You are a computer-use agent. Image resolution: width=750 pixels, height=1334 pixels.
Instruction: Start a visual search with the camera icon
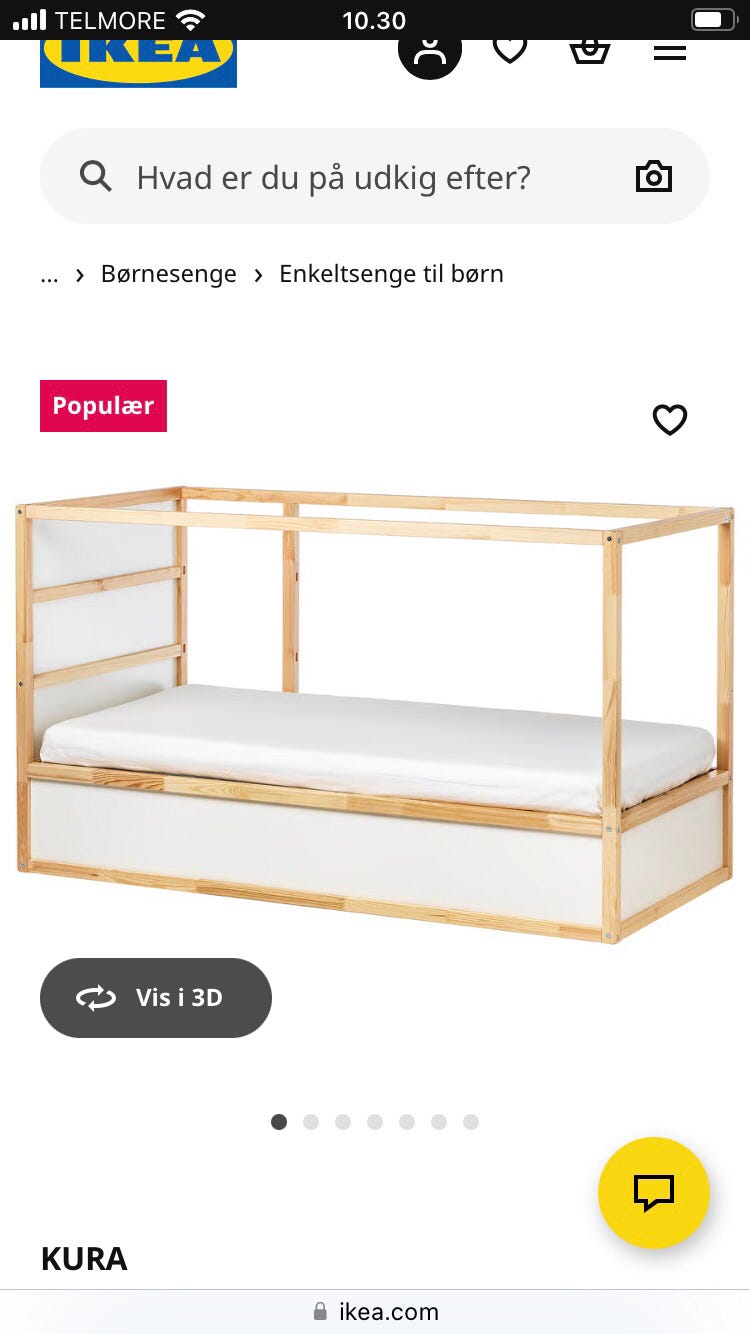(653, 176)
